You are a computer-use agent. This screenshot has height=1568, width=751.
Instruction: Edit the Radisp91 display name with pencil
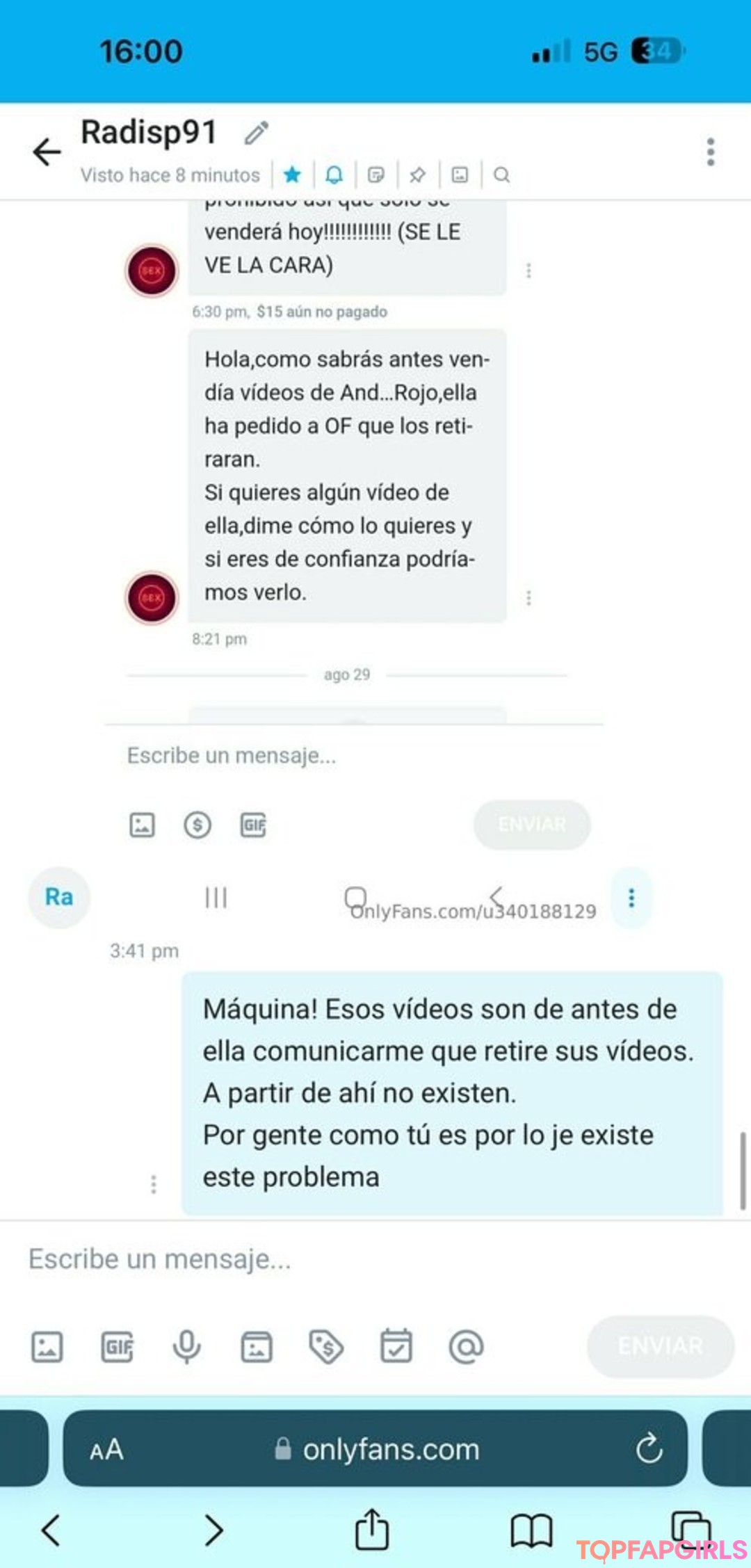coord(257,133)
